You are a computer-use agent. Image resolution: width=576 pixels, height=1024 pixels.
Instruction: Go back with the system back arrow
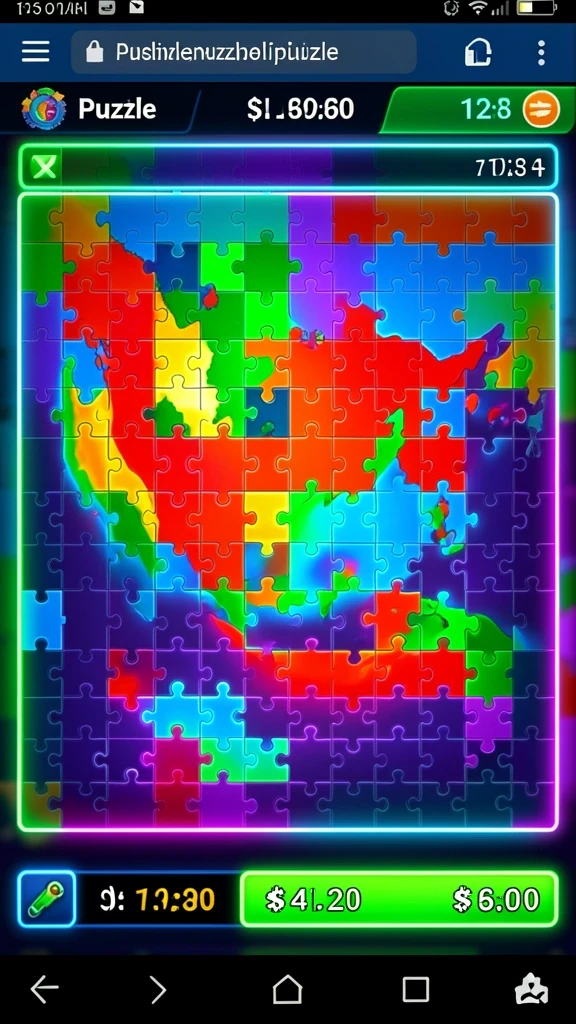(x=44, y=990)
